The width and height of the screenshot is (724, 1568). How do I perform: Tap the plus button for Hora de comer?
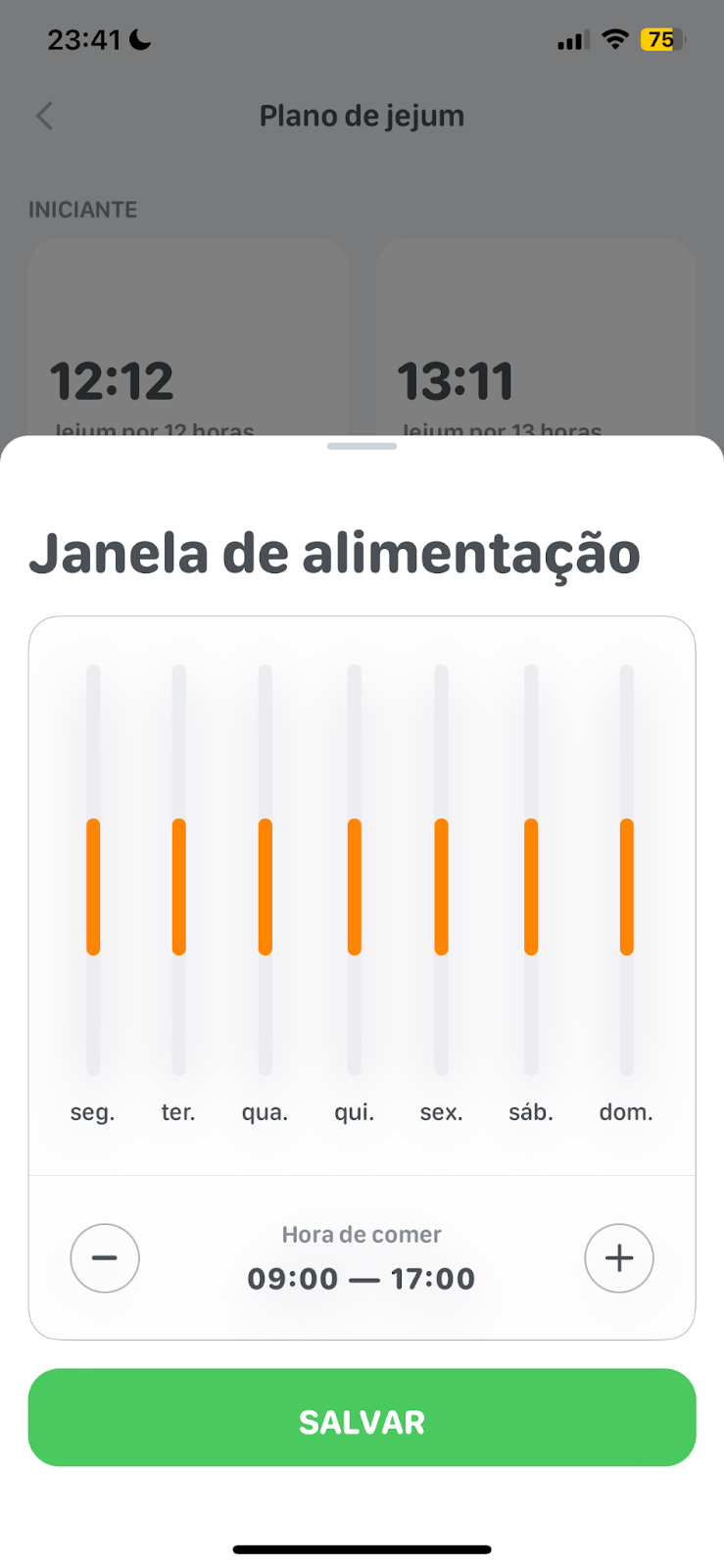click(x=619, y=1258)
